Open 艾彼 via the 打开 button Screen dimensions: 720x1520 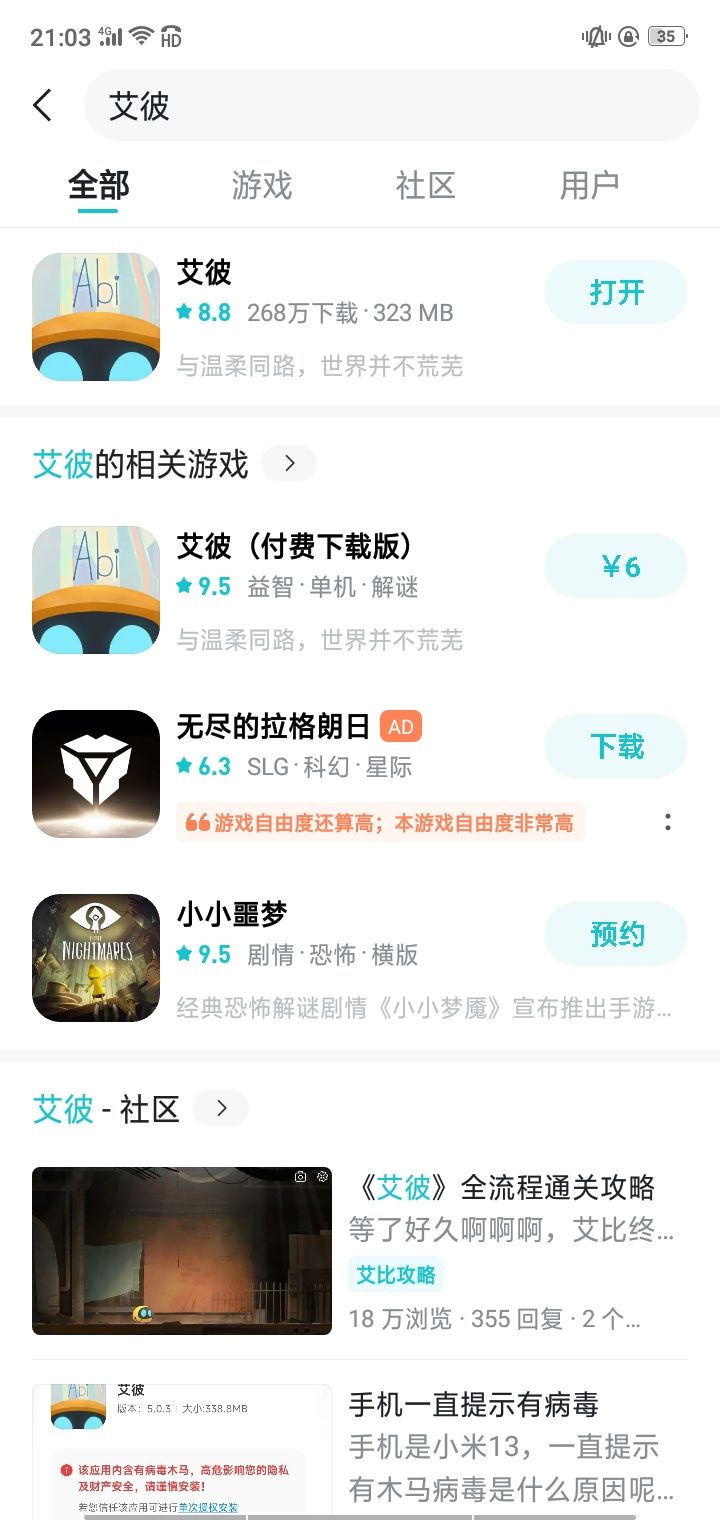615,291
